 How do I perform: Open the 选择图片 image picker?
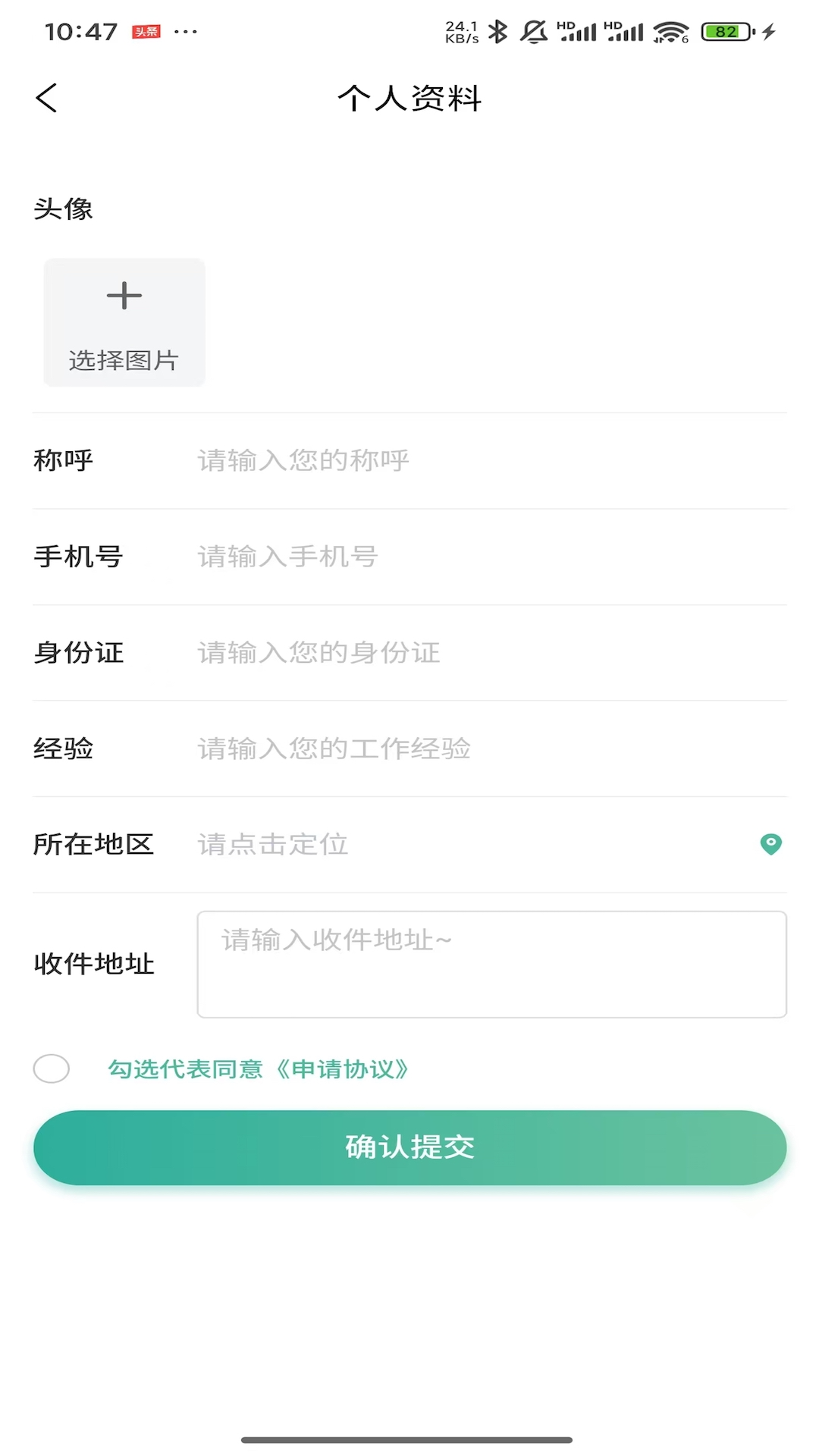[x=124, y=322]
